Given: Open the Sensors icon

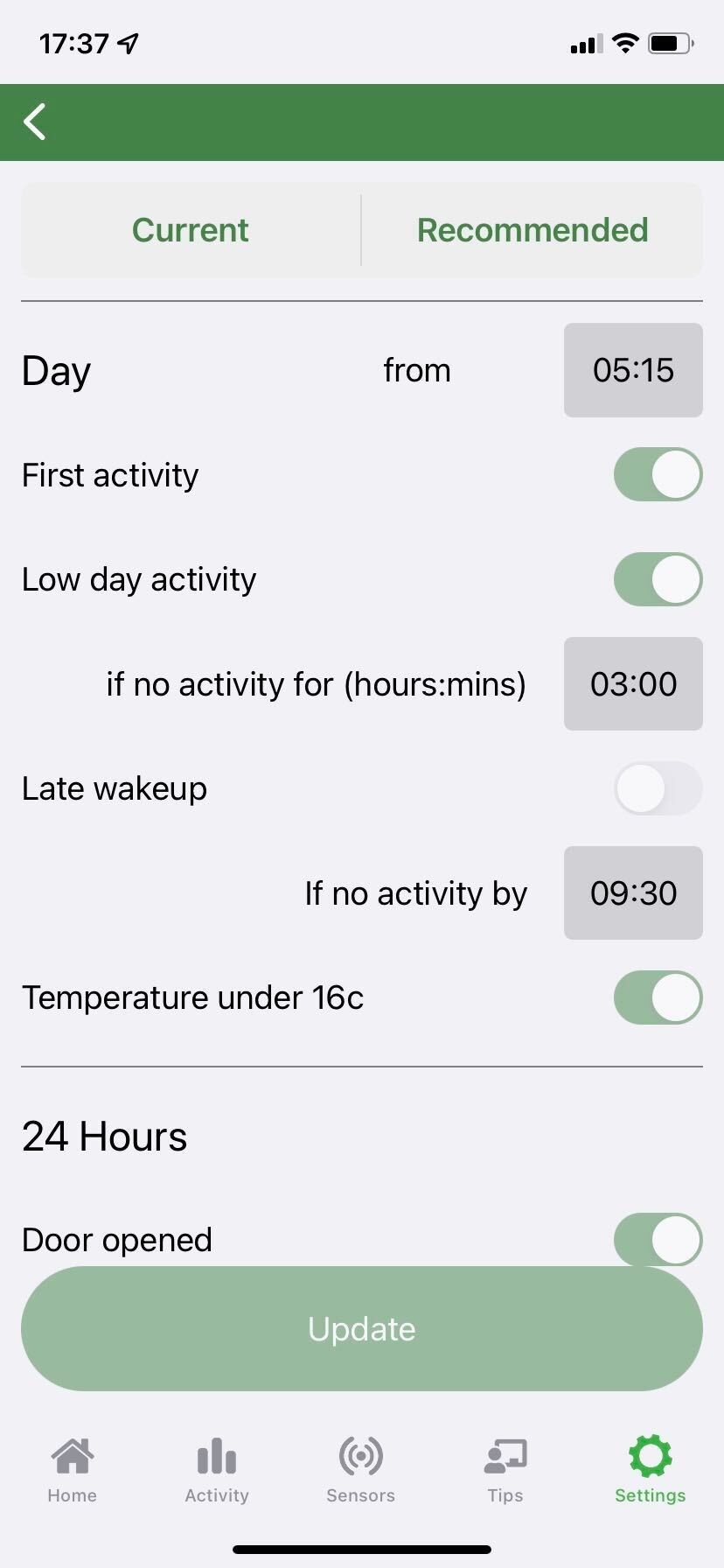Looking at the screenshot, I should coord(360,1455).
